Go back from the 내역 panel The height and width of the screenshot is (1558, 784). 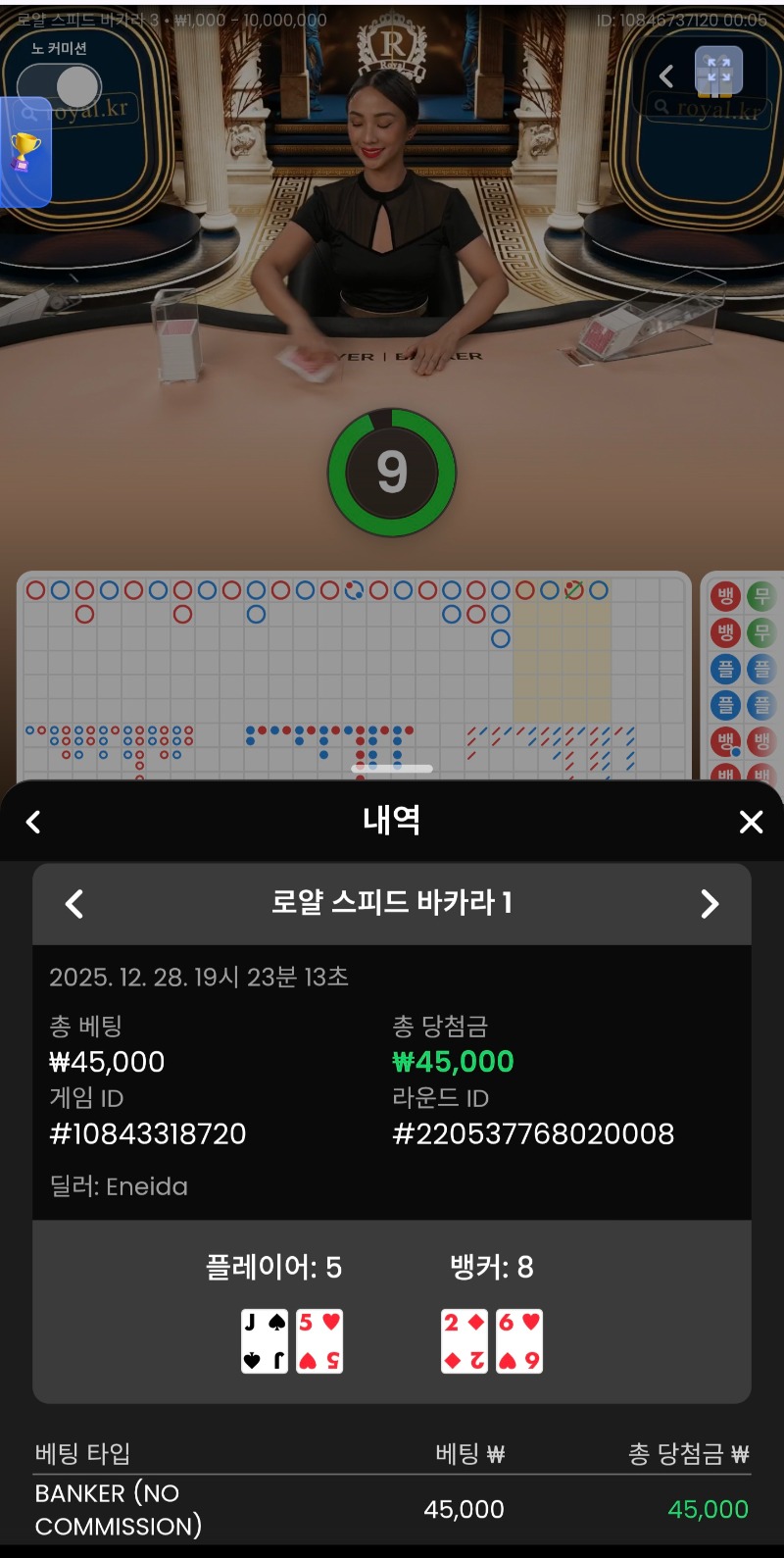pos(33,822)
